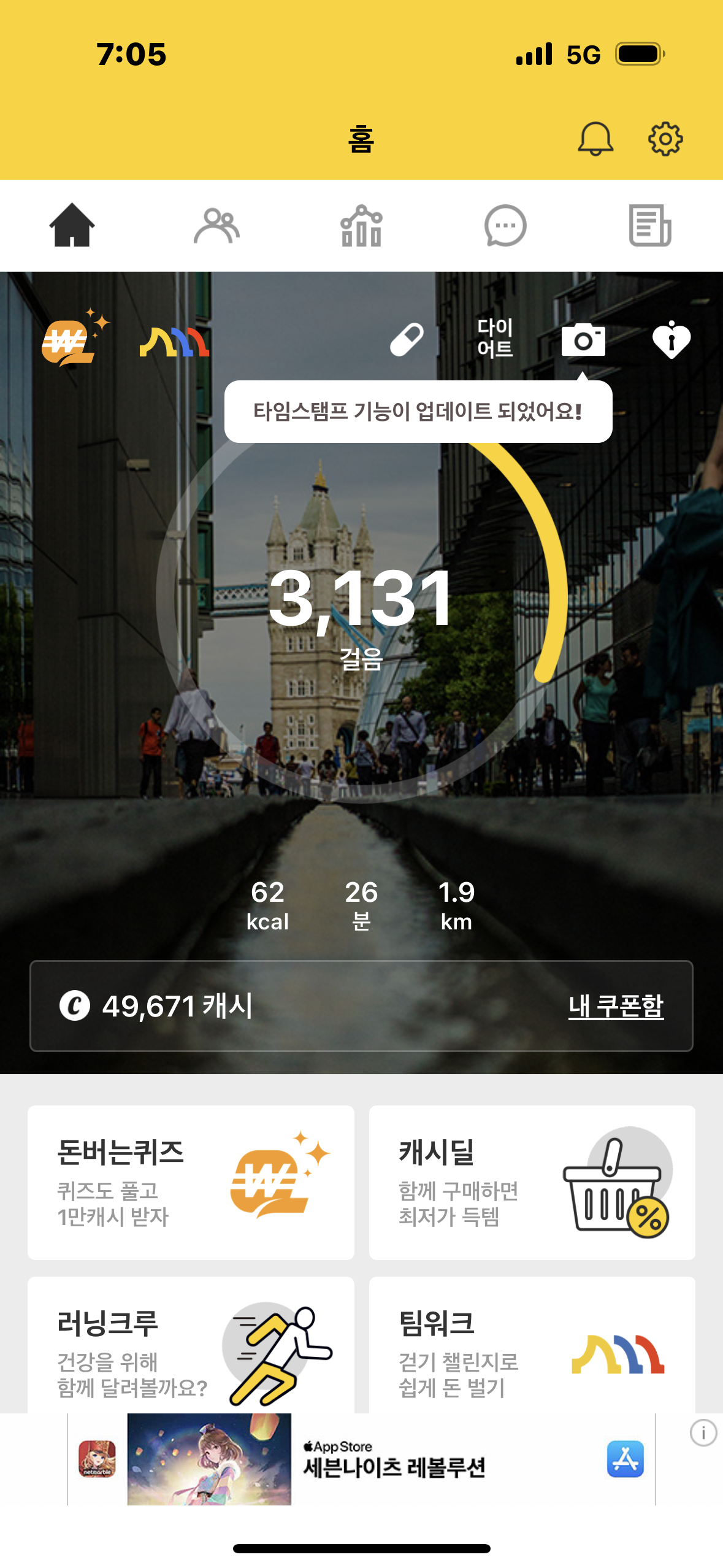
Task: Switch to the statistics chart tab
Action: pos(361,226)
